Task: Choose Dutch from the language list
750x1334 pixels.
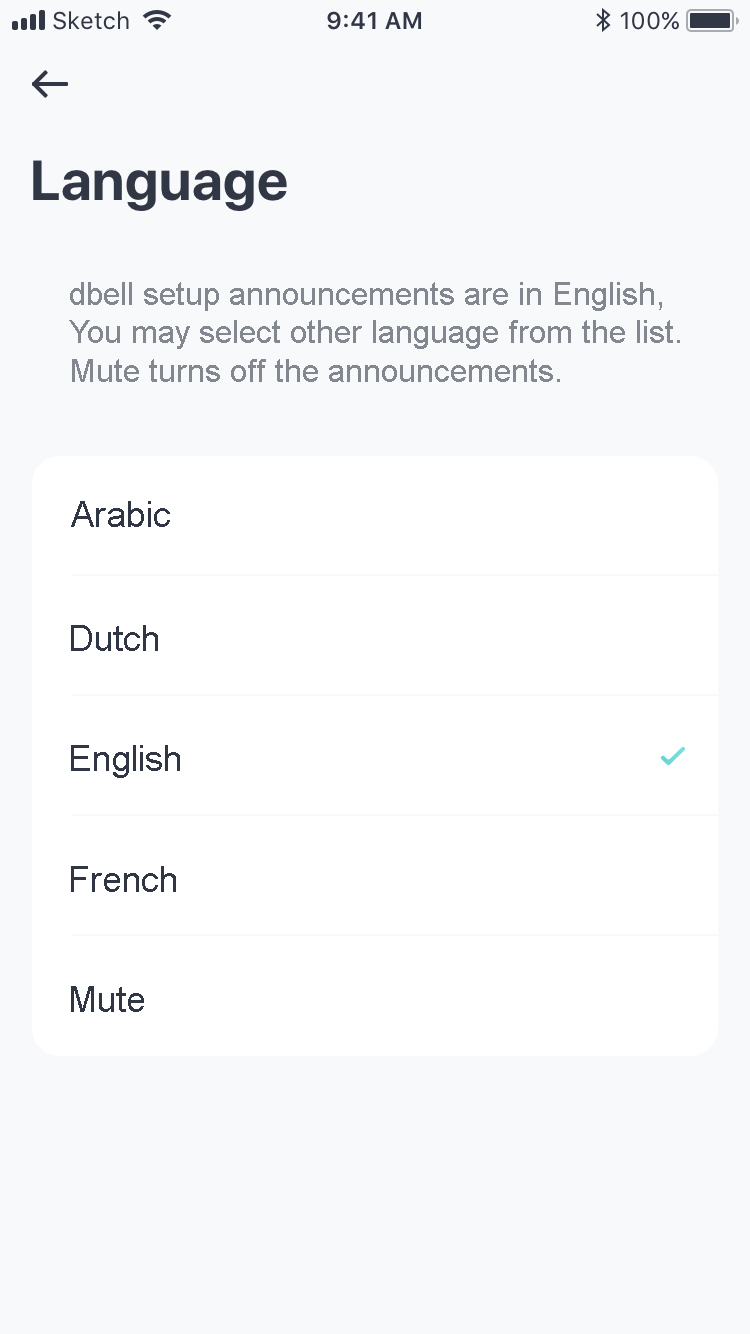Action: [375, 636]
